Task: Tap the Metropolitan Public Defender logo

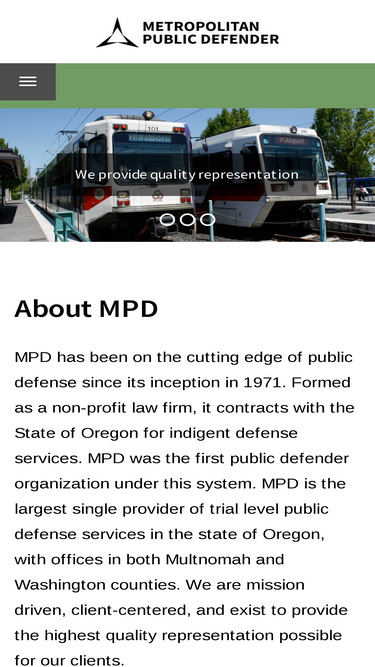Action: tap(188, 32)
